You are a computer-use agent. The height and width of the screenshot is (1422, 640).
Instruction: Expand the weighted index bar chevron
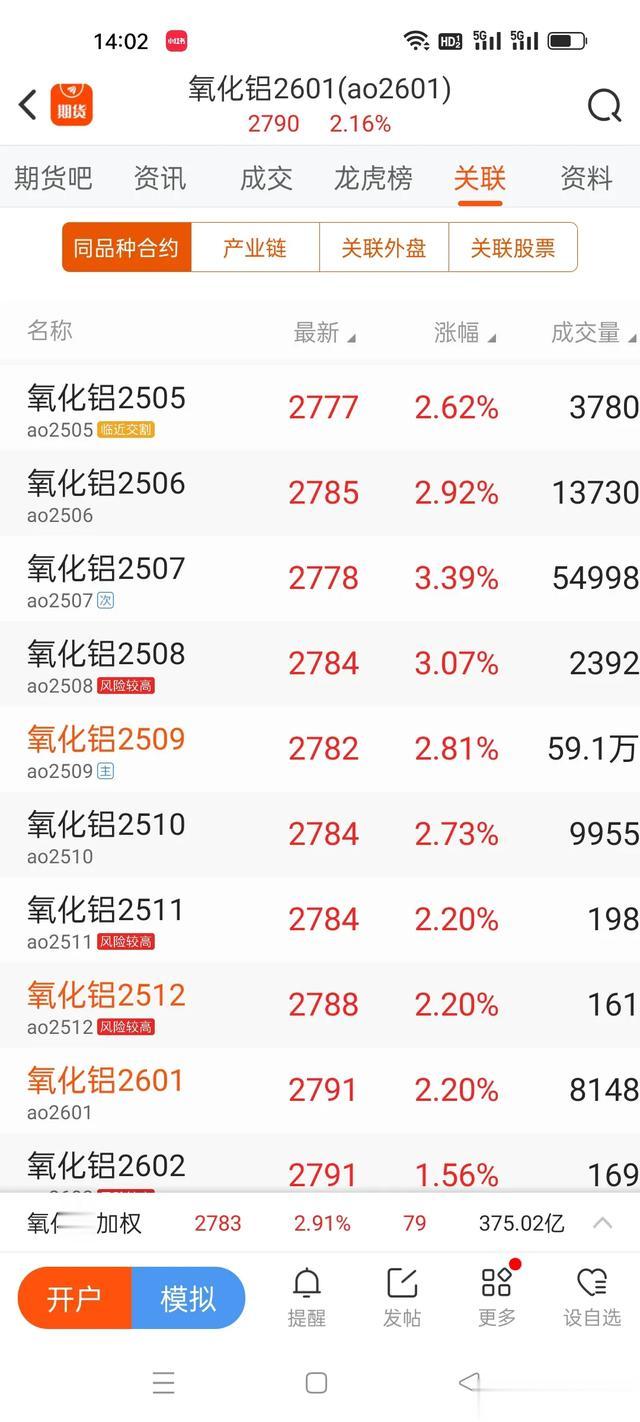click(x=603, y=1222)
